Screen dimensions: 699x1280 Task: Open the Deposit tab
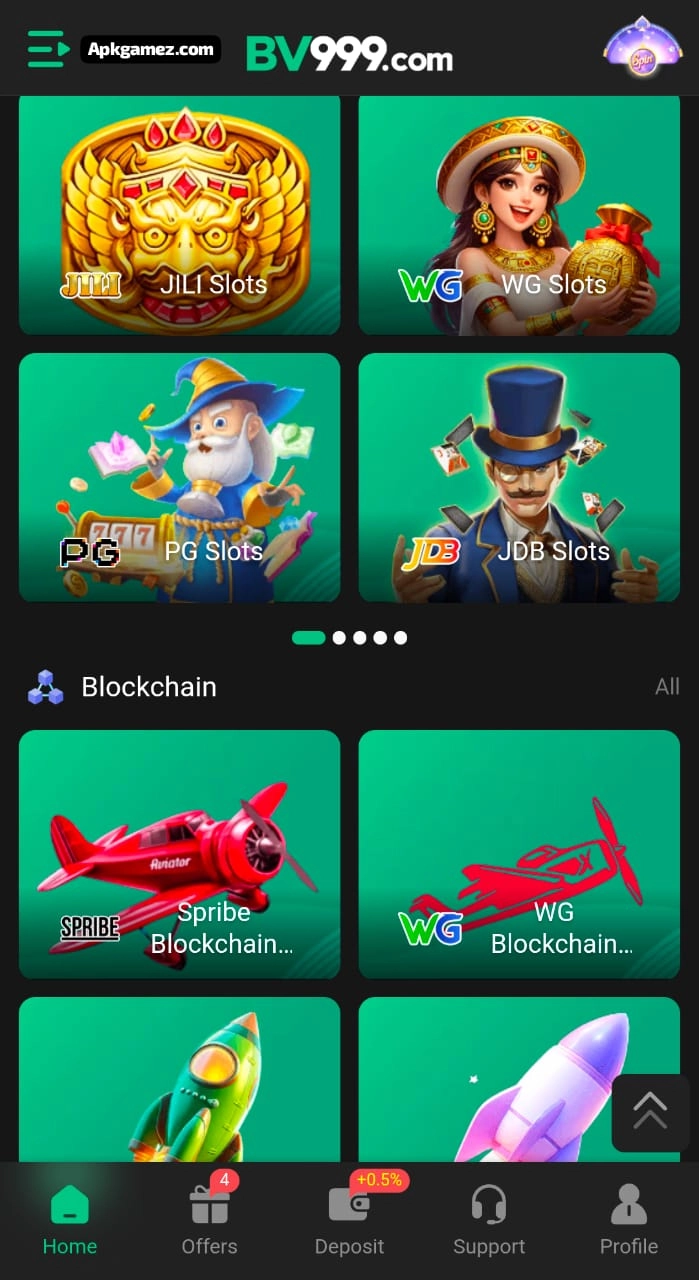(349, 1220)
